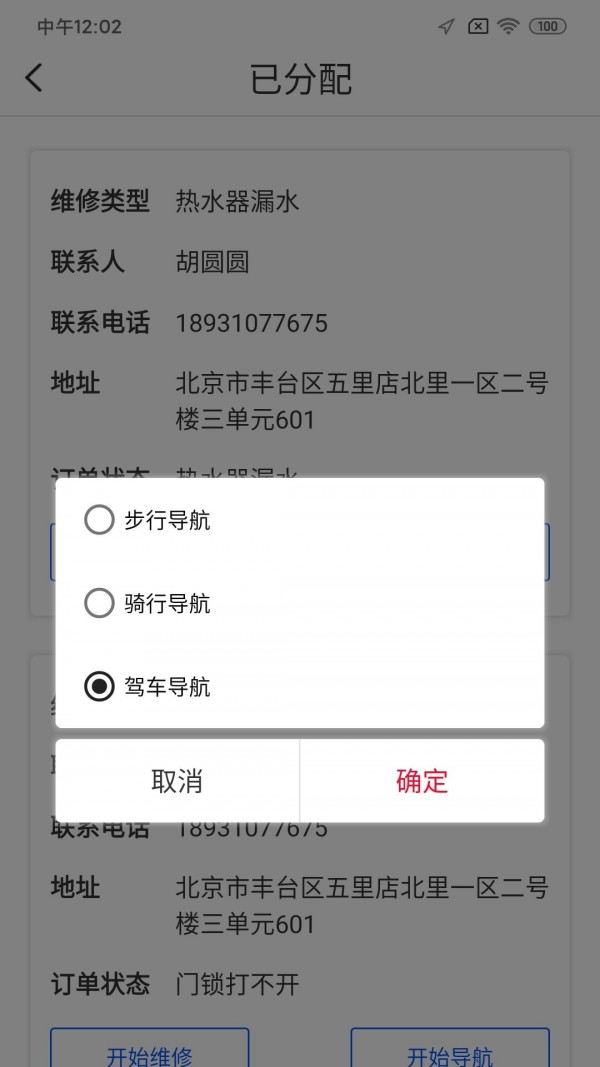Confirm selection with 确定

(x=422, y=781)
